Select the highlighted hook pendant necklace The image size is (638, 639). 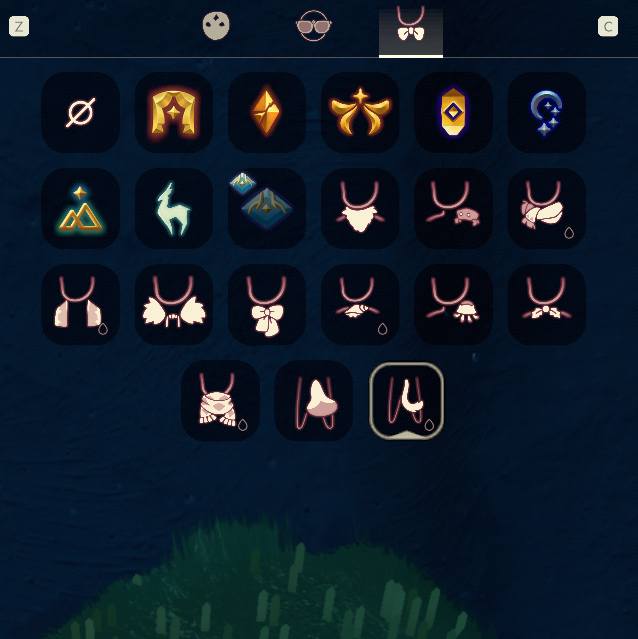click(x=407, y=401)
